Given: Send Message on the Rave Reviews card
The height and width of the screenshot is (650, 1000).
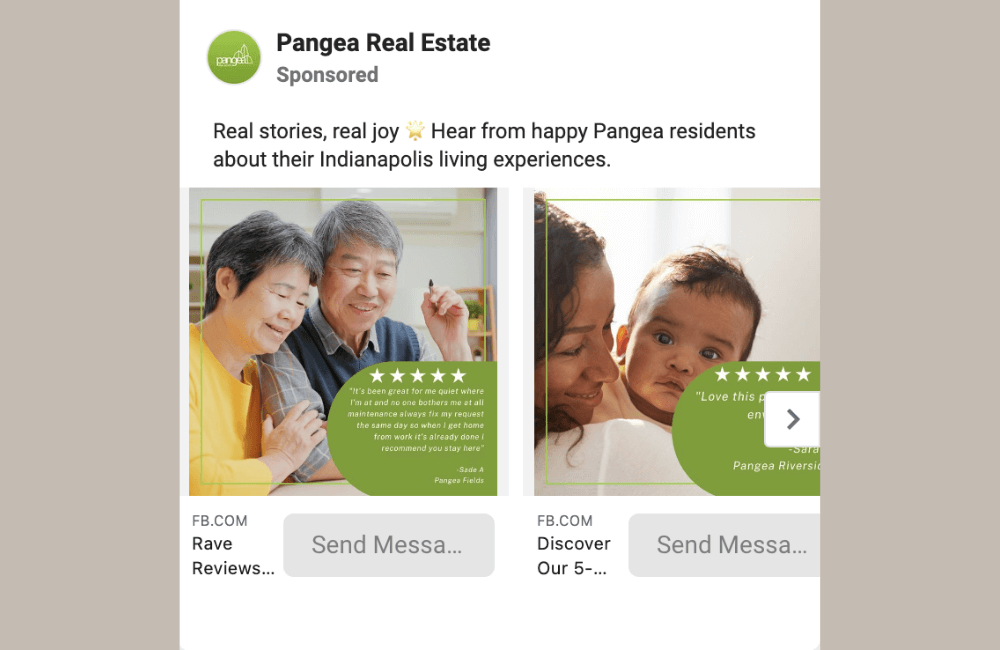Looking at the screenshot, I should pyautogui.click(x=388, y=545).
